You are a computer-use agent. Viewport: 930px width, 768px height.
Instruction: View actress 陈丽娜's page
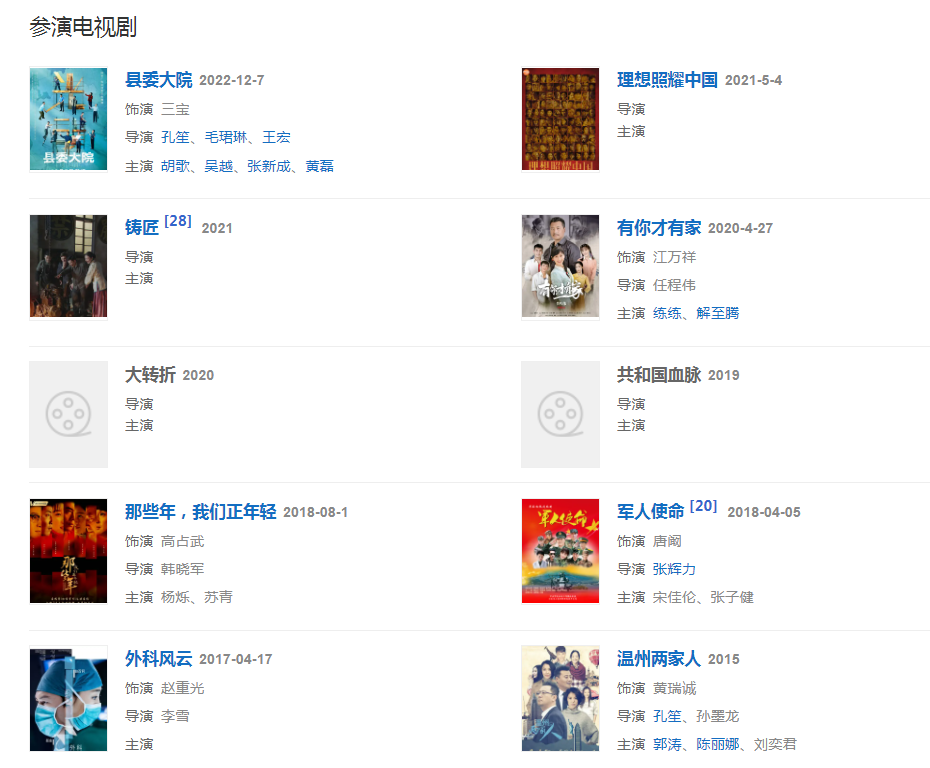(718, 744)
